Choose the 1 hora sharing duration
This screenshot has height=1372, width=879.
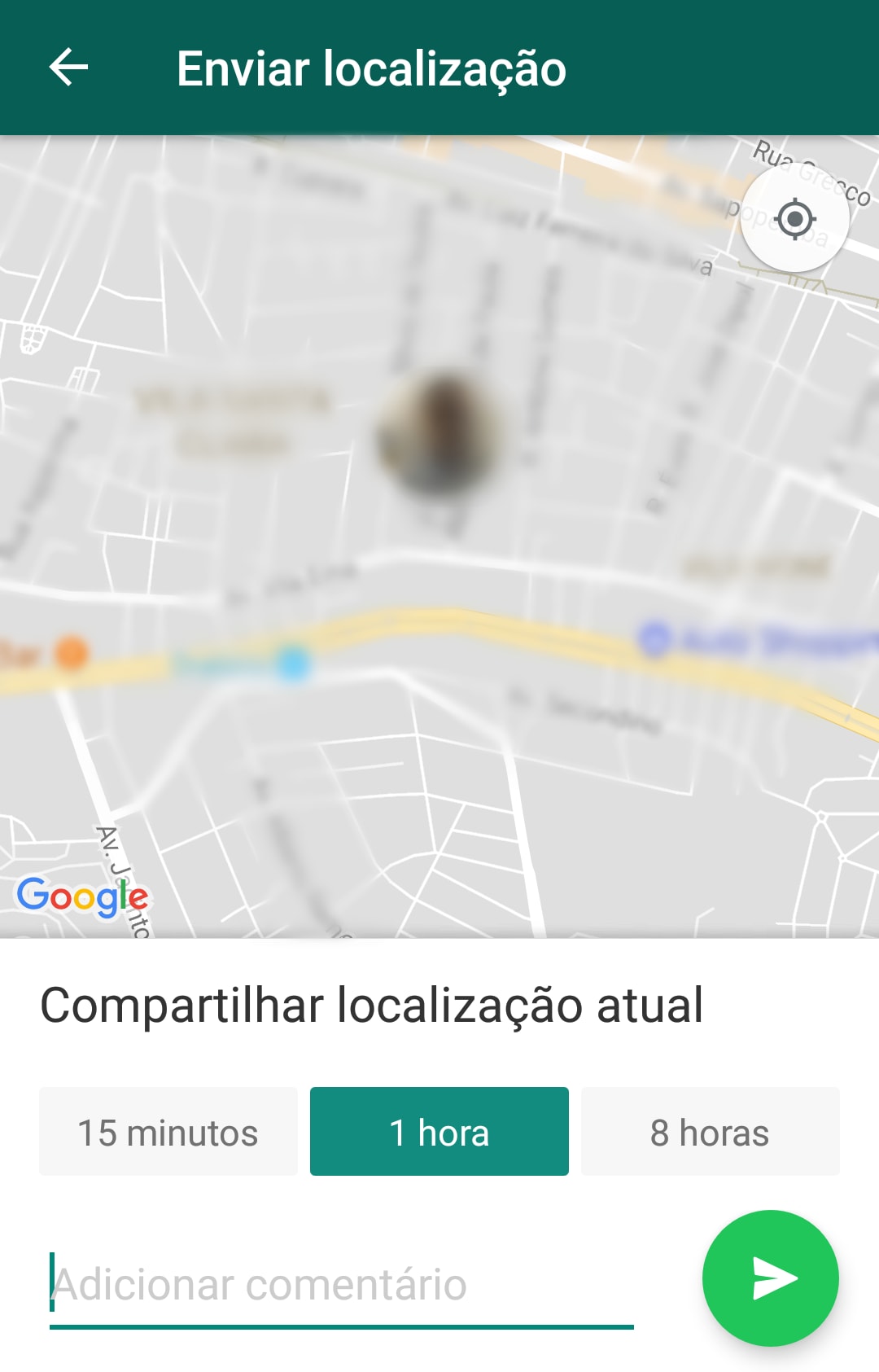439,1132
